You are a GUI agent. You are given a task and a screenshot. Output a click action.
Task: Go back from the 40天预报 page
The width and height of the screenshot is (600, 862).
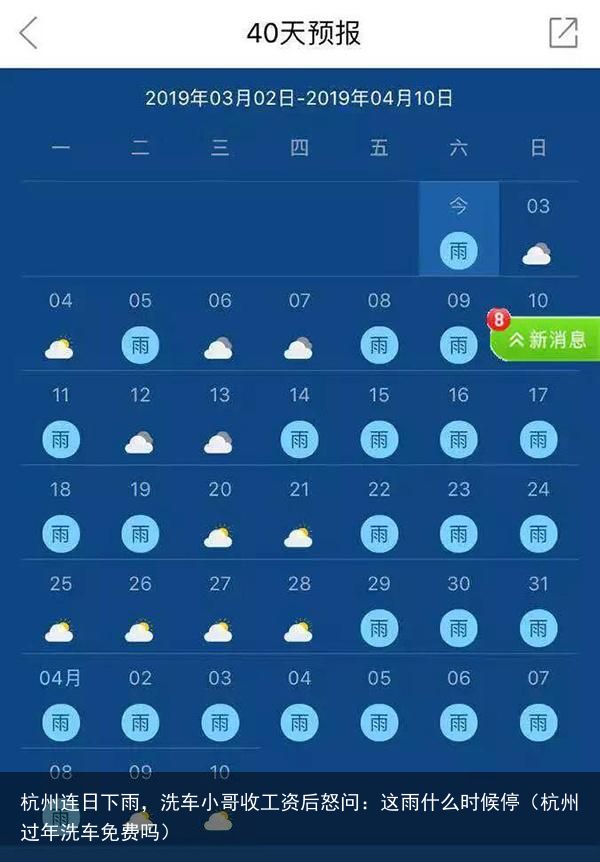point(28,33)
